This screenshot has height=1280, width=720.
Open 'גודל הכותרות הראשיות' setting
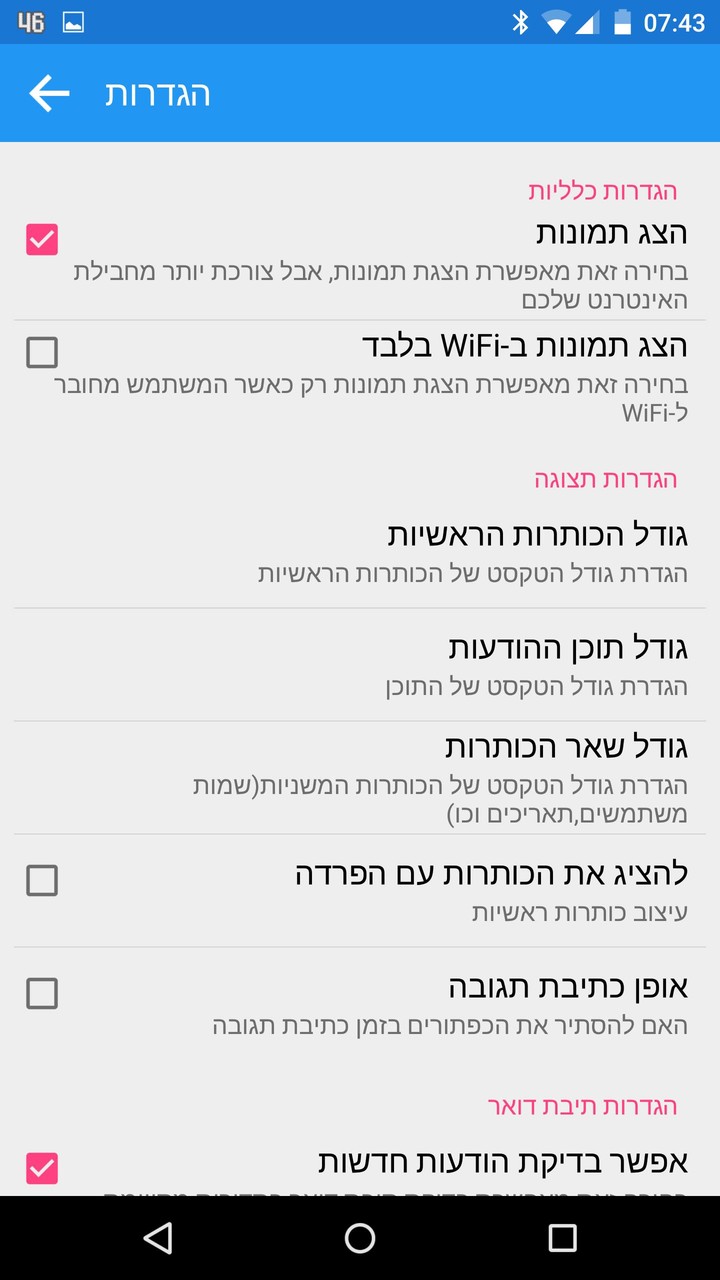click(x=360, y=550)
